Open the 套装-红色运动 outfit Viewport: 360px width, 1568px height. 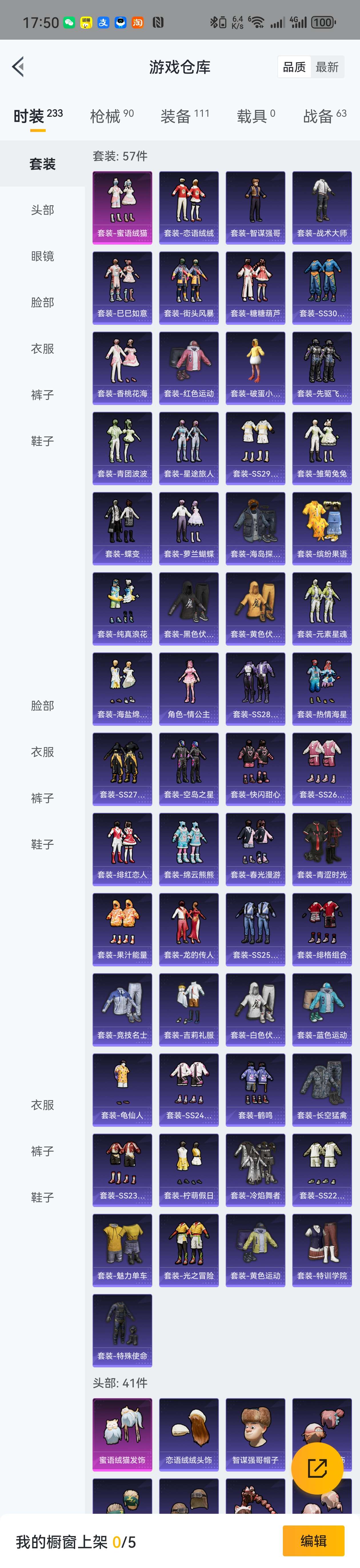pyautogui.click(x=189, y=368)
